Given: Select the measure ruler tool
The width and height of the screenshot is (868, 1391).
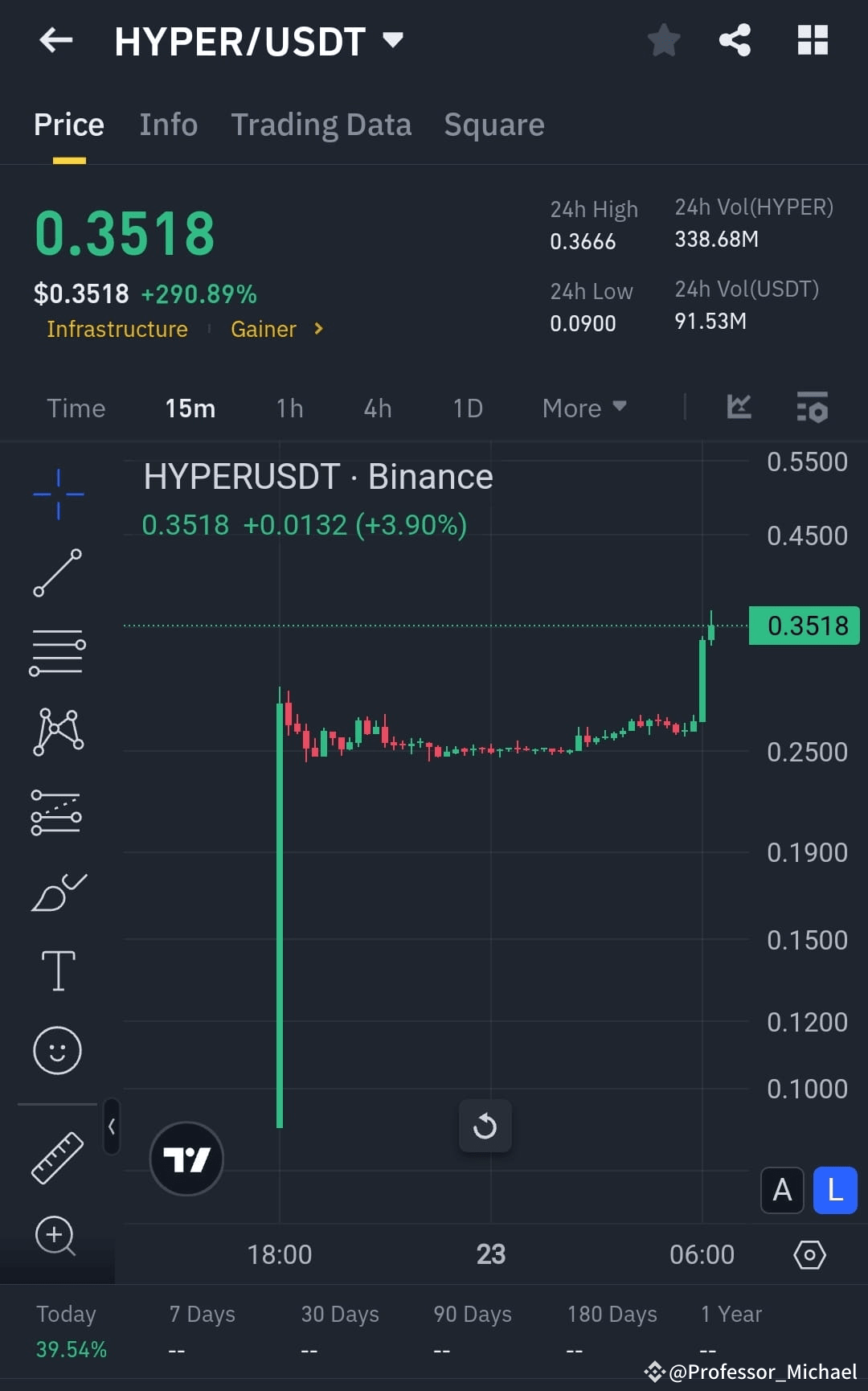Looking at the screenshot, I should [x=57, y=1158].
